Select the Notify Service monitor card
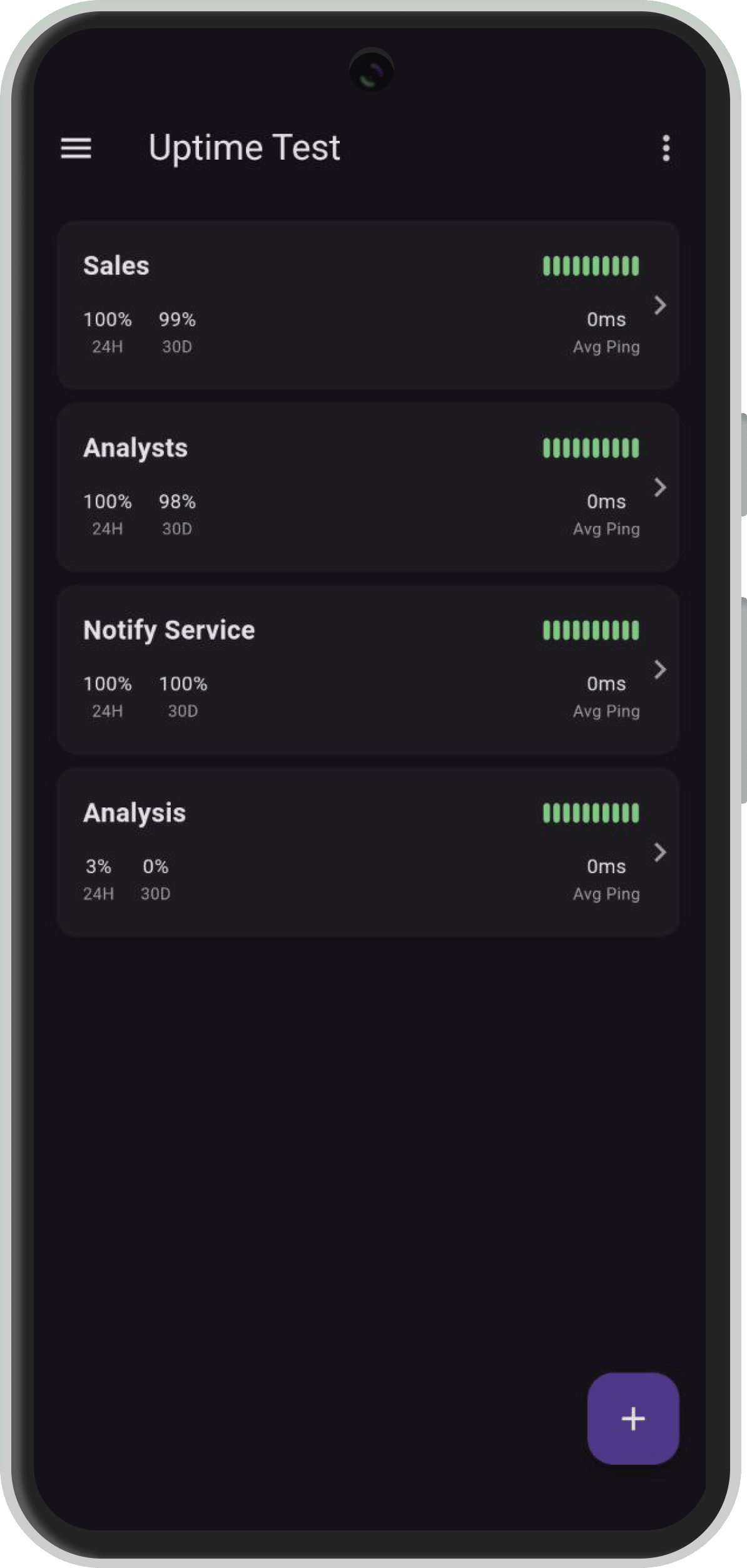Viewport: 747px width, 1568px height. (x=368, y=669)
